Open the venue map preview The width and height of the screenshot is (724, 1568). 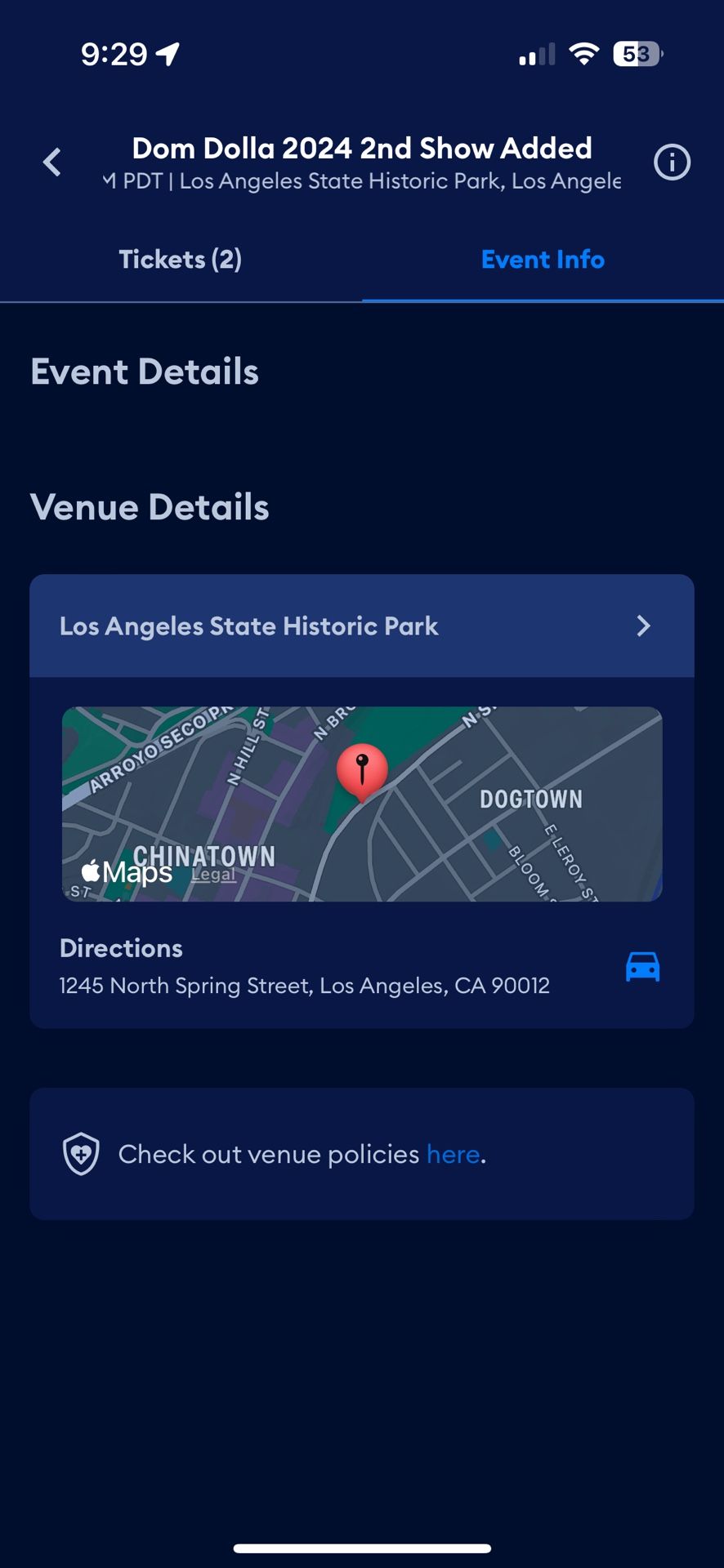(361, 804)
